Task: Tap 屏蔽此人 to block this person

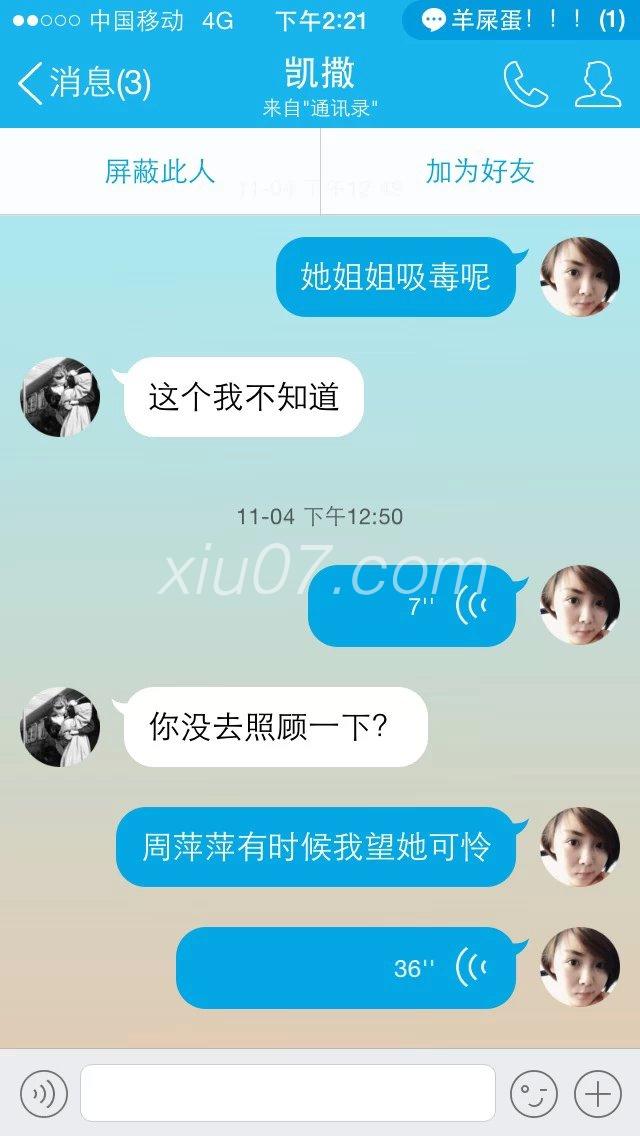Action: click(x=160, y=171)
